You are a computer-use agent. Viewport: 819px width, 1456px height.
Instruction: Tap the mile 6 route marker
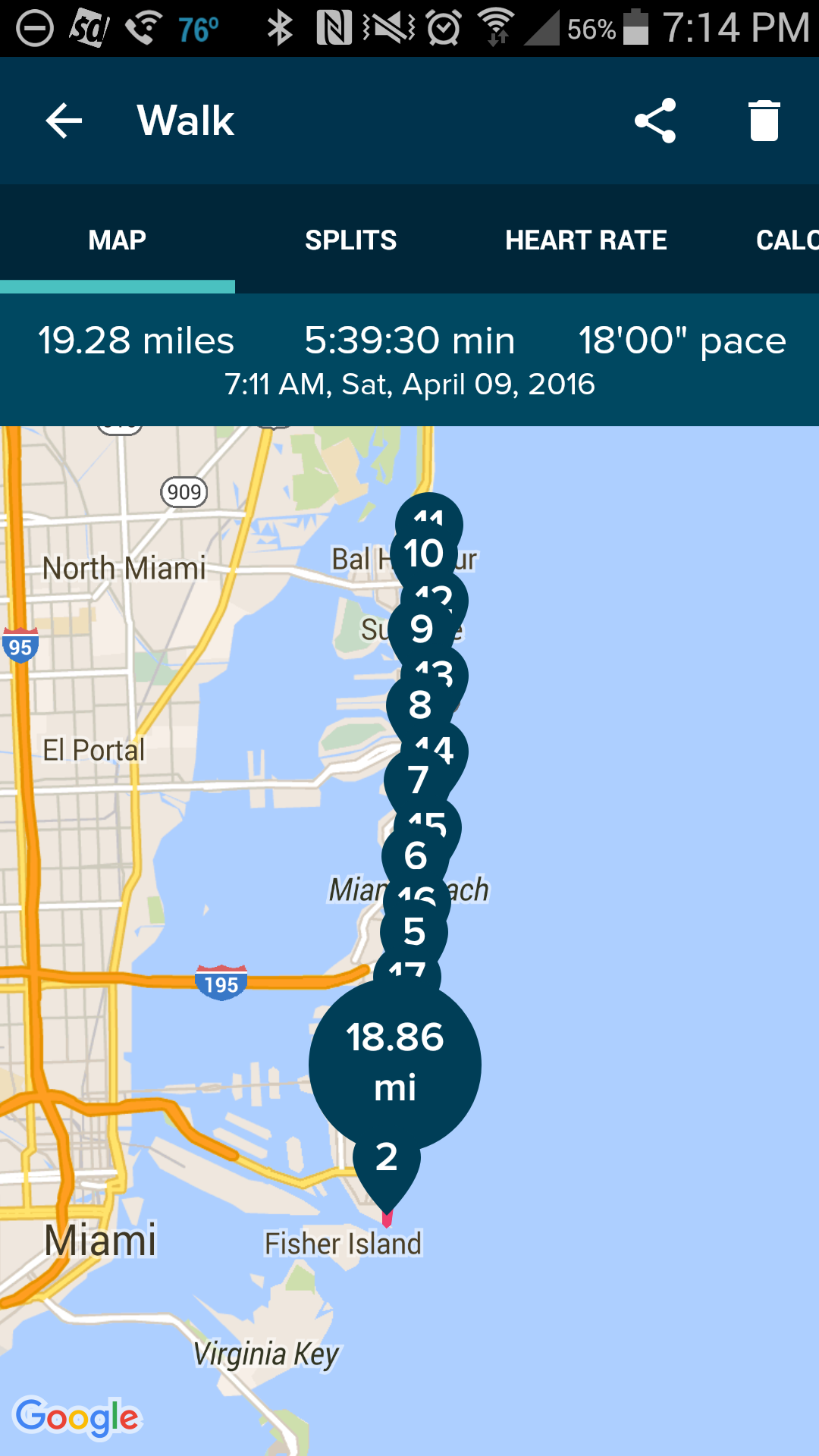click(416, 856)
